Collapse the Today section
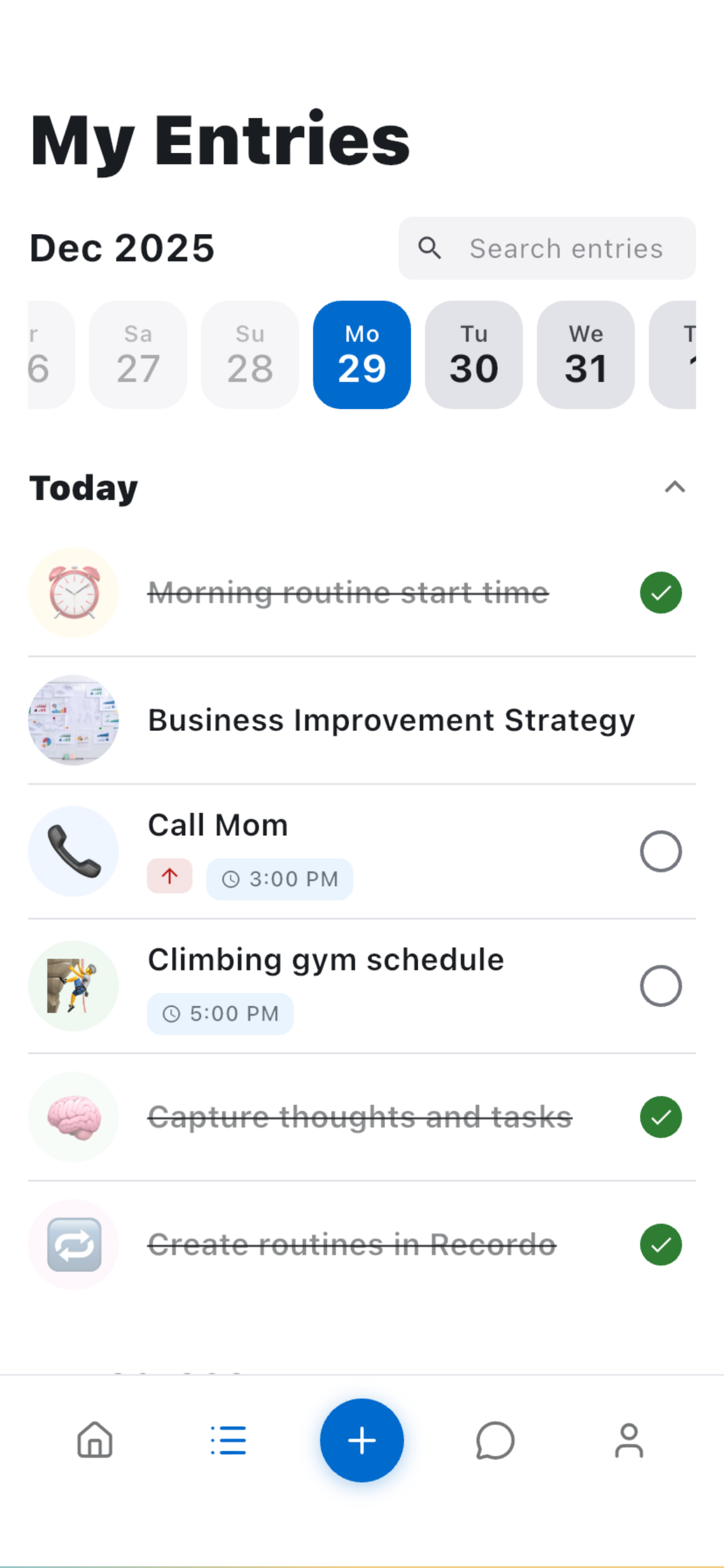724x1568 pixels. click(x=674, y=487)
